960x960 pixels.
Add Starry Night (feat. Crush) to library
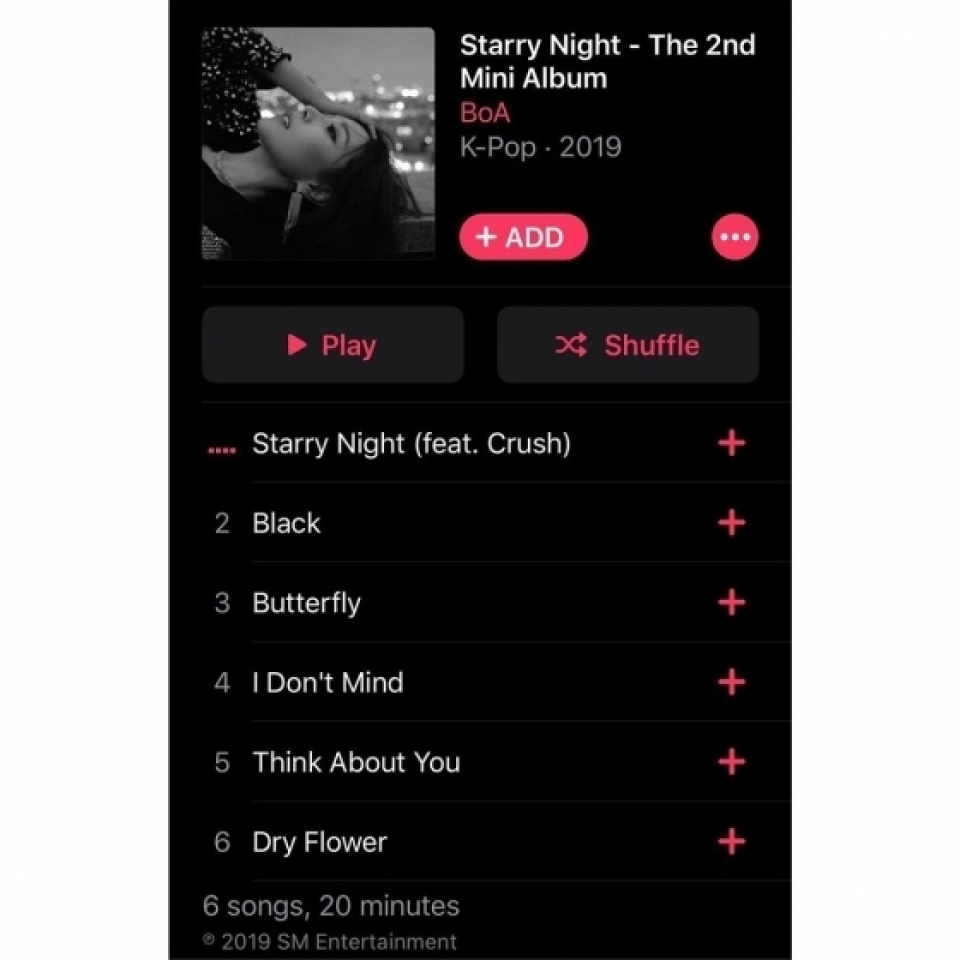tap(732, 443)
